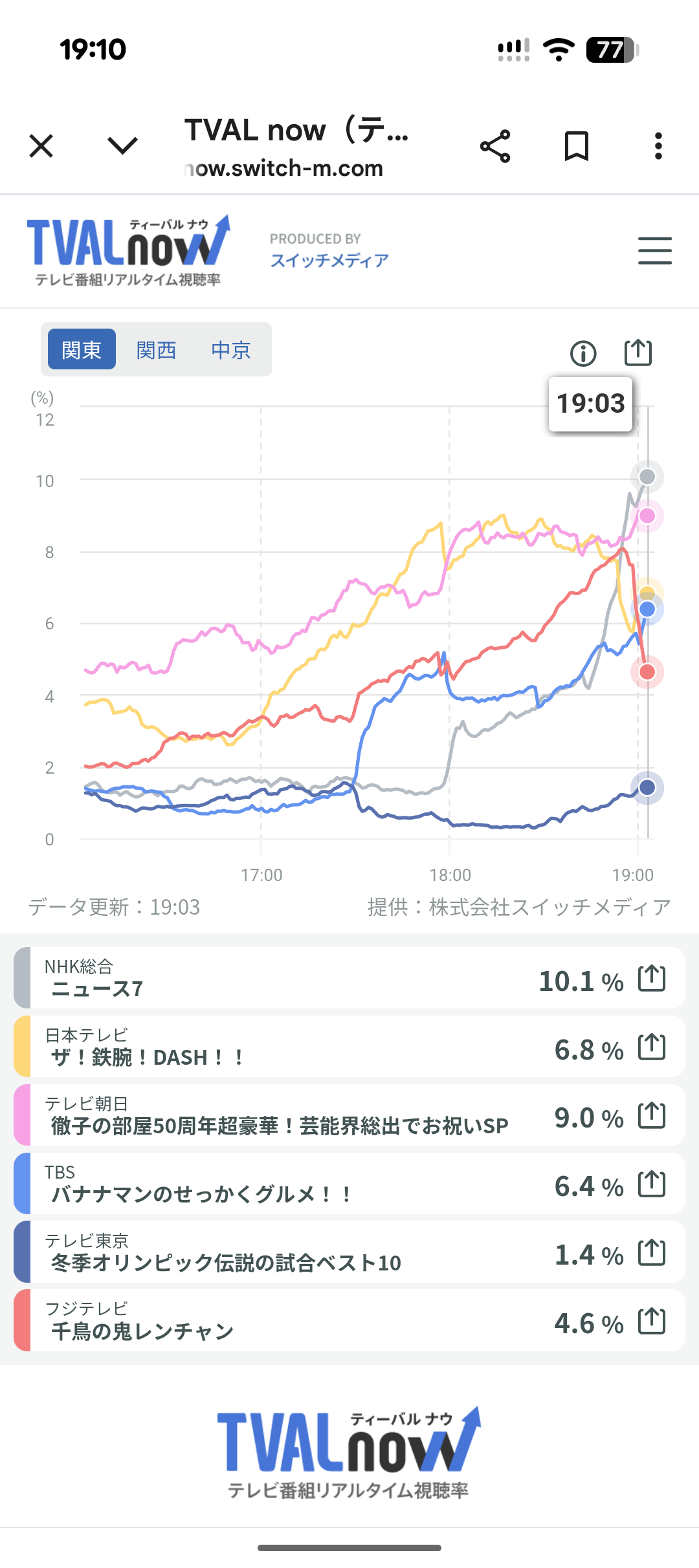Switch to the 関西 region tab
Screen dimensions: 699x1568
tap(156, 349)
